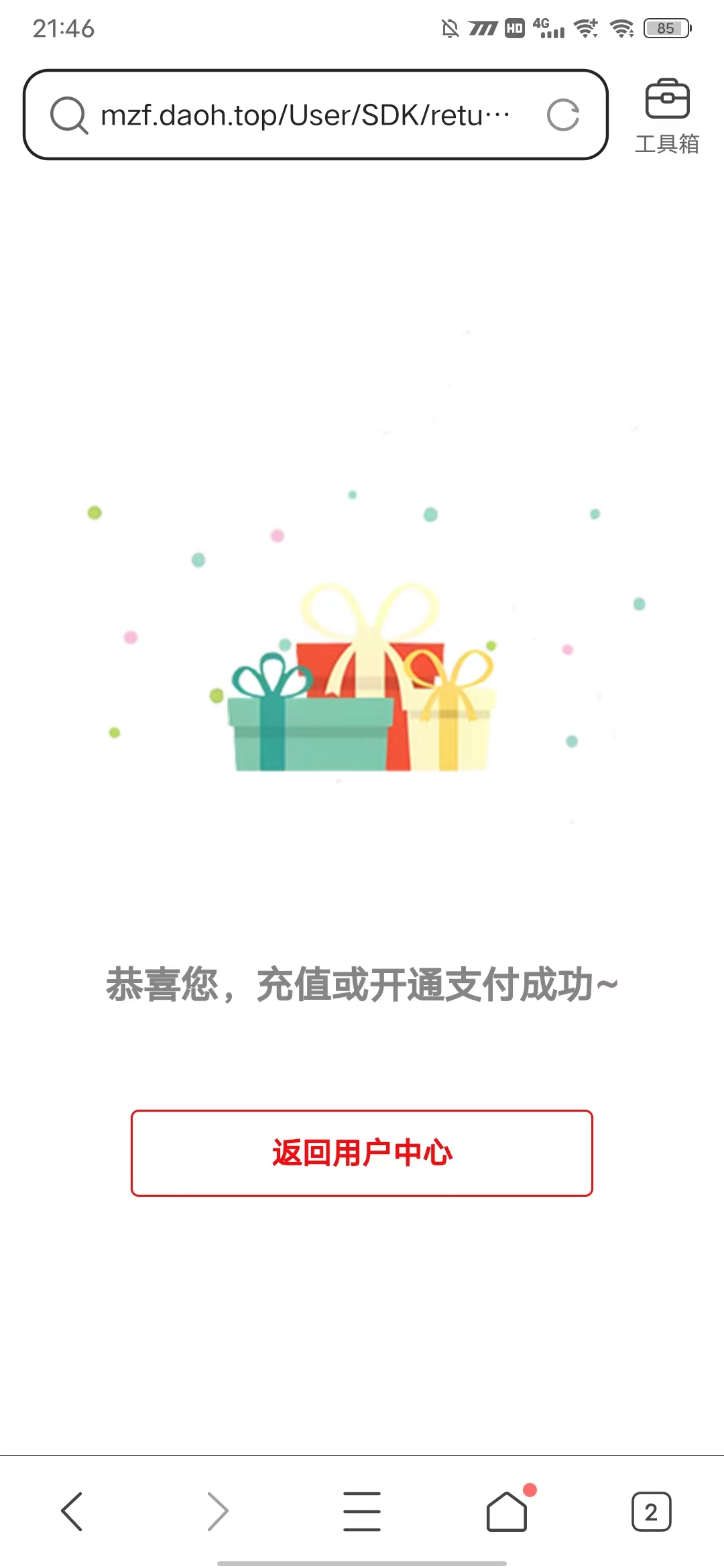Tap the VPN arrows status icon
724x1568 pixels.
(484, 28)
